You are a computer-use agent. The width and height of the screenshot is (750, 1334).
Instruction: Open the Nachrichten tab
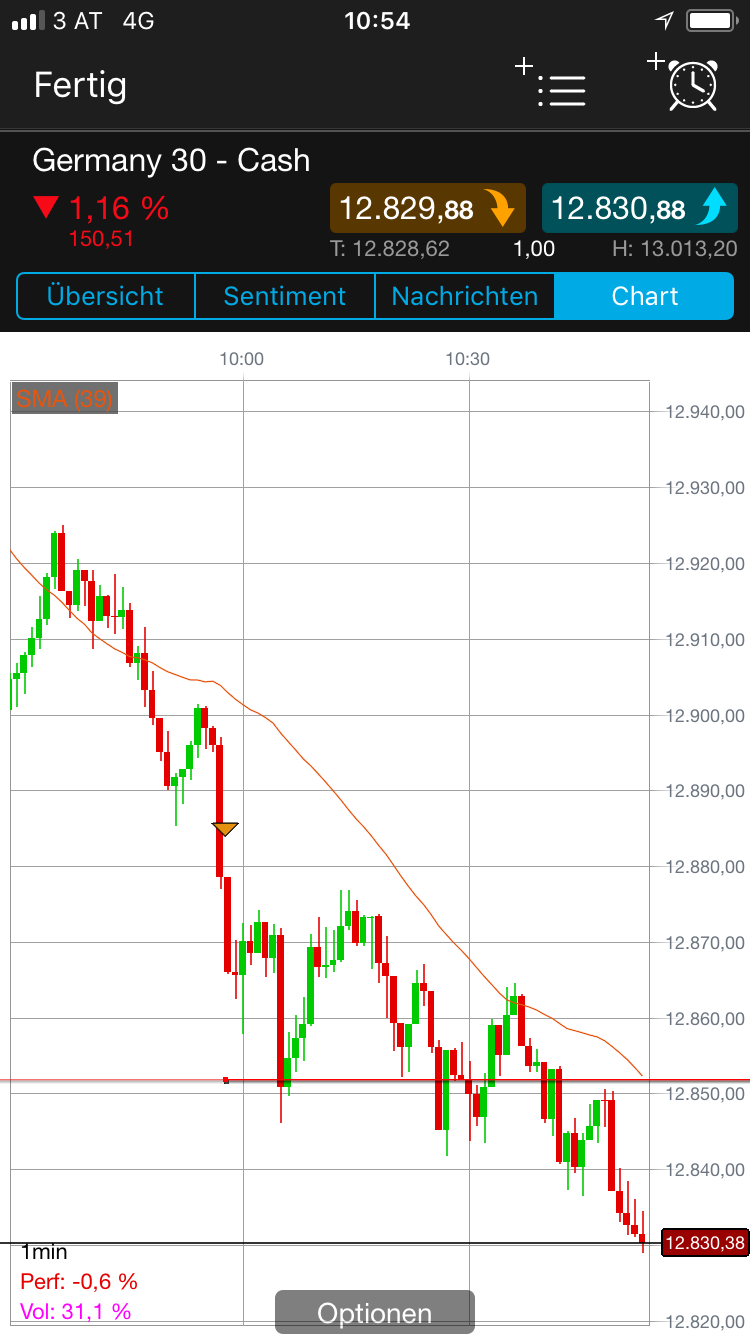click(464, 296)
